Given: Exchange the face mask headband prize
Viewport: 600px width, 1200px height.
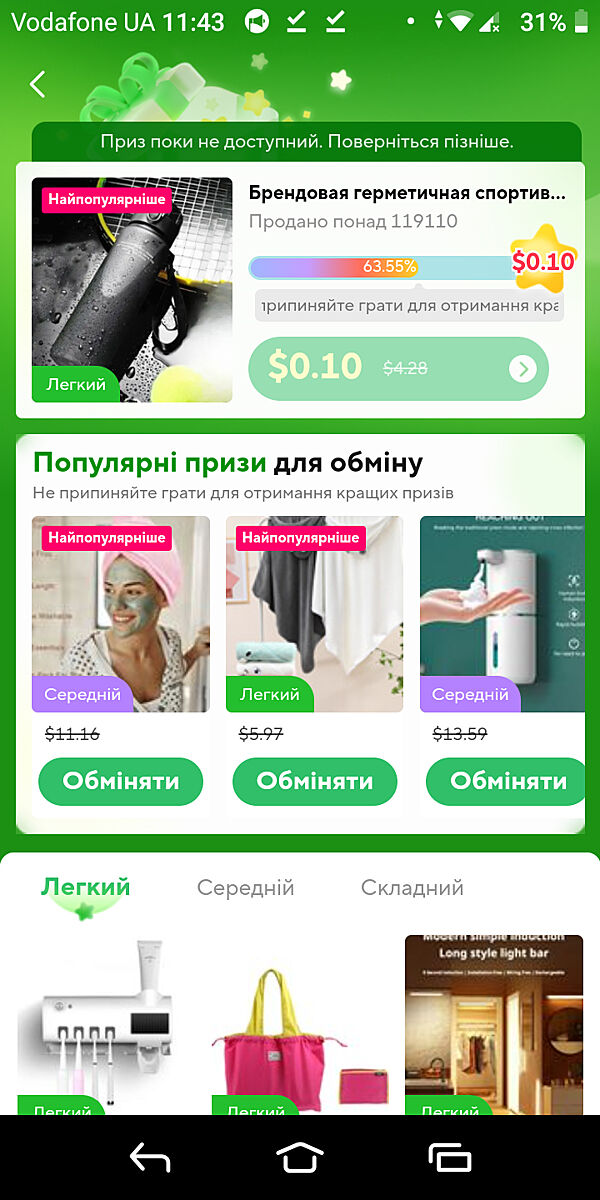Looking at the screenshot, I should [120, 781].
